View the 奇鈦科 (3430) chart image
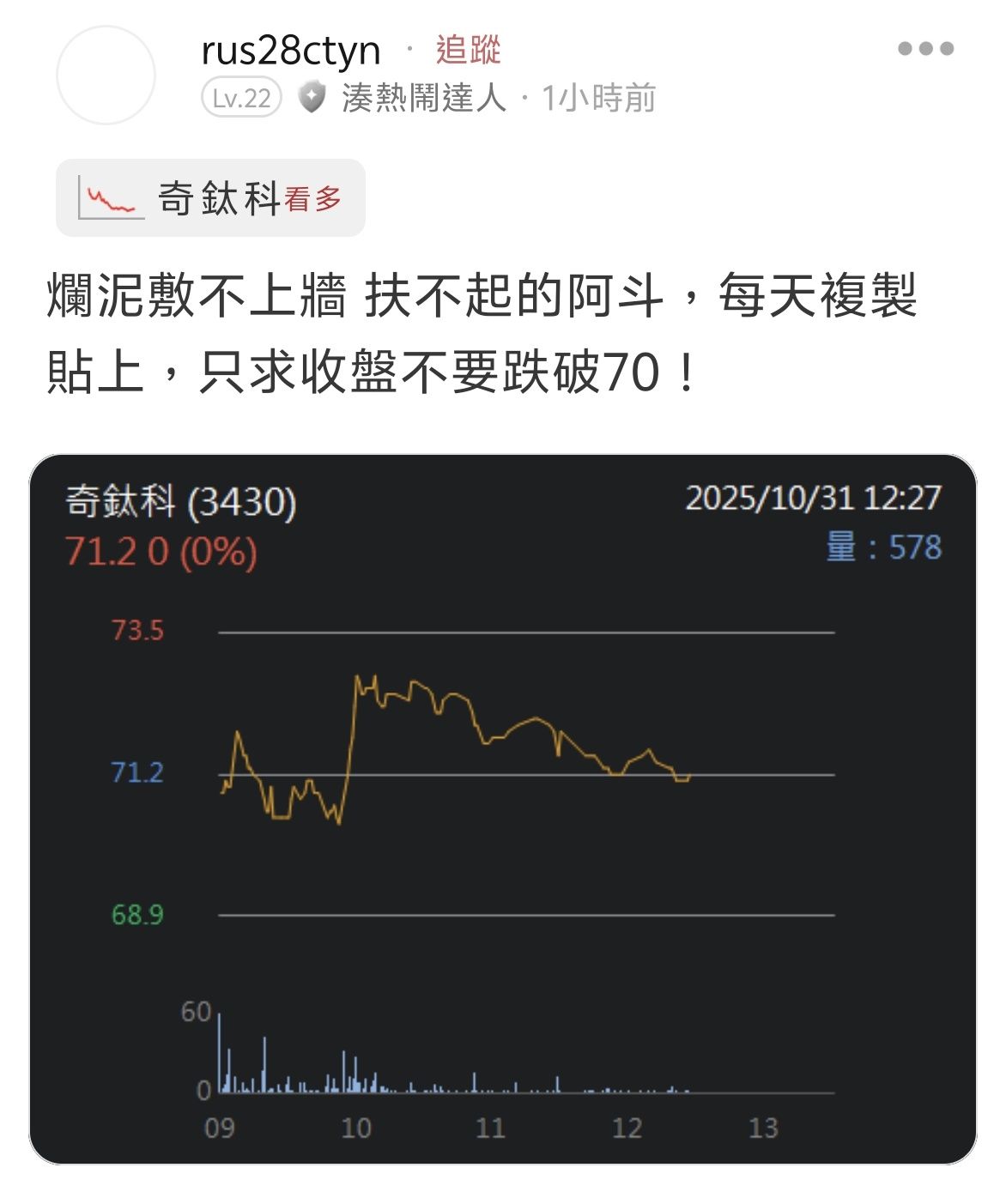The width and height of the screenshot is (1006, 1204). coord(503,808)
